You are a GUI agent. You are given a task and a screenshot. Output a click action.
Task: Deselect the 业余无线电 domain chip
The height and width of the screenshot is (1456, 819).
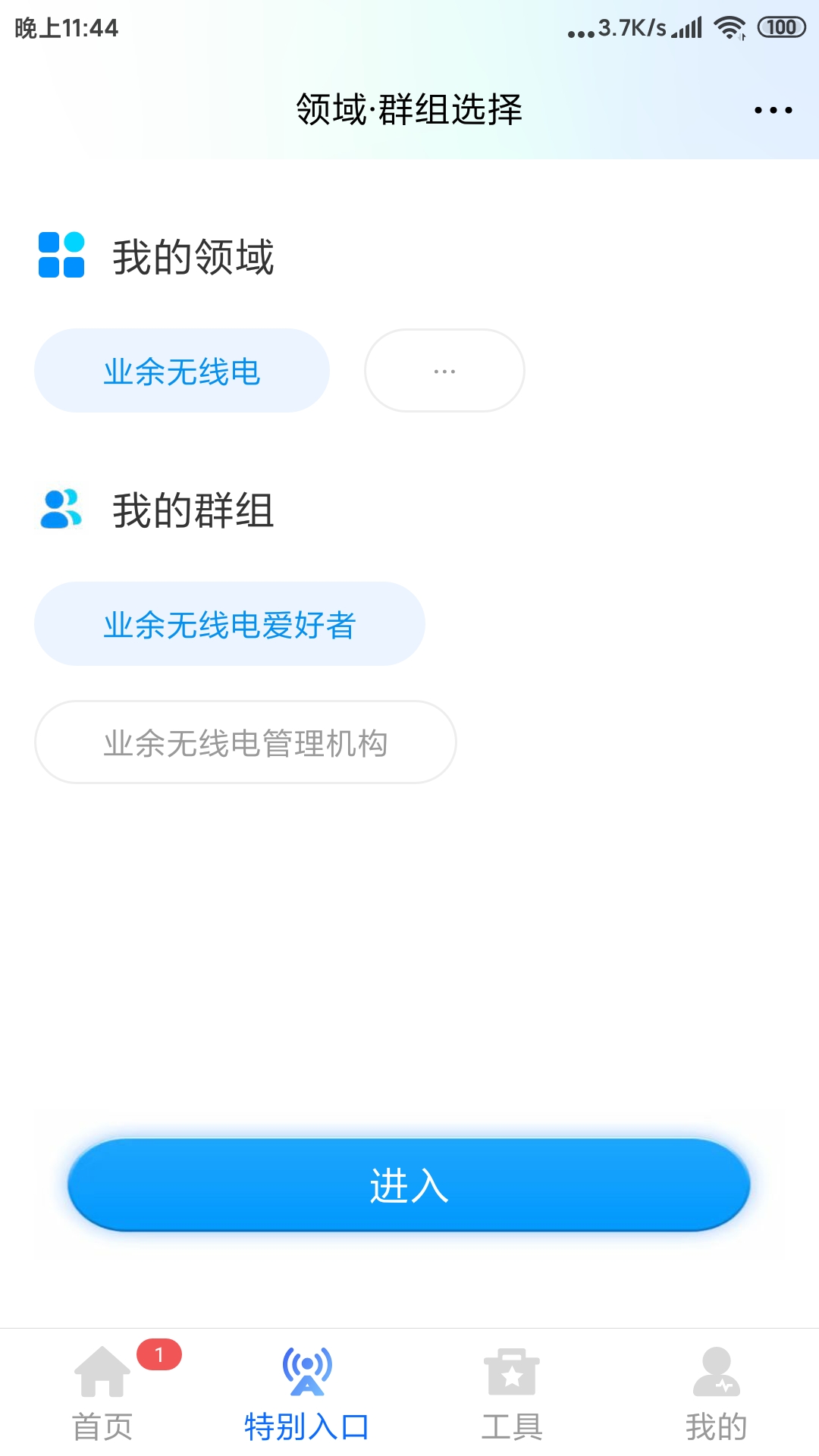(x=181, y=370)
